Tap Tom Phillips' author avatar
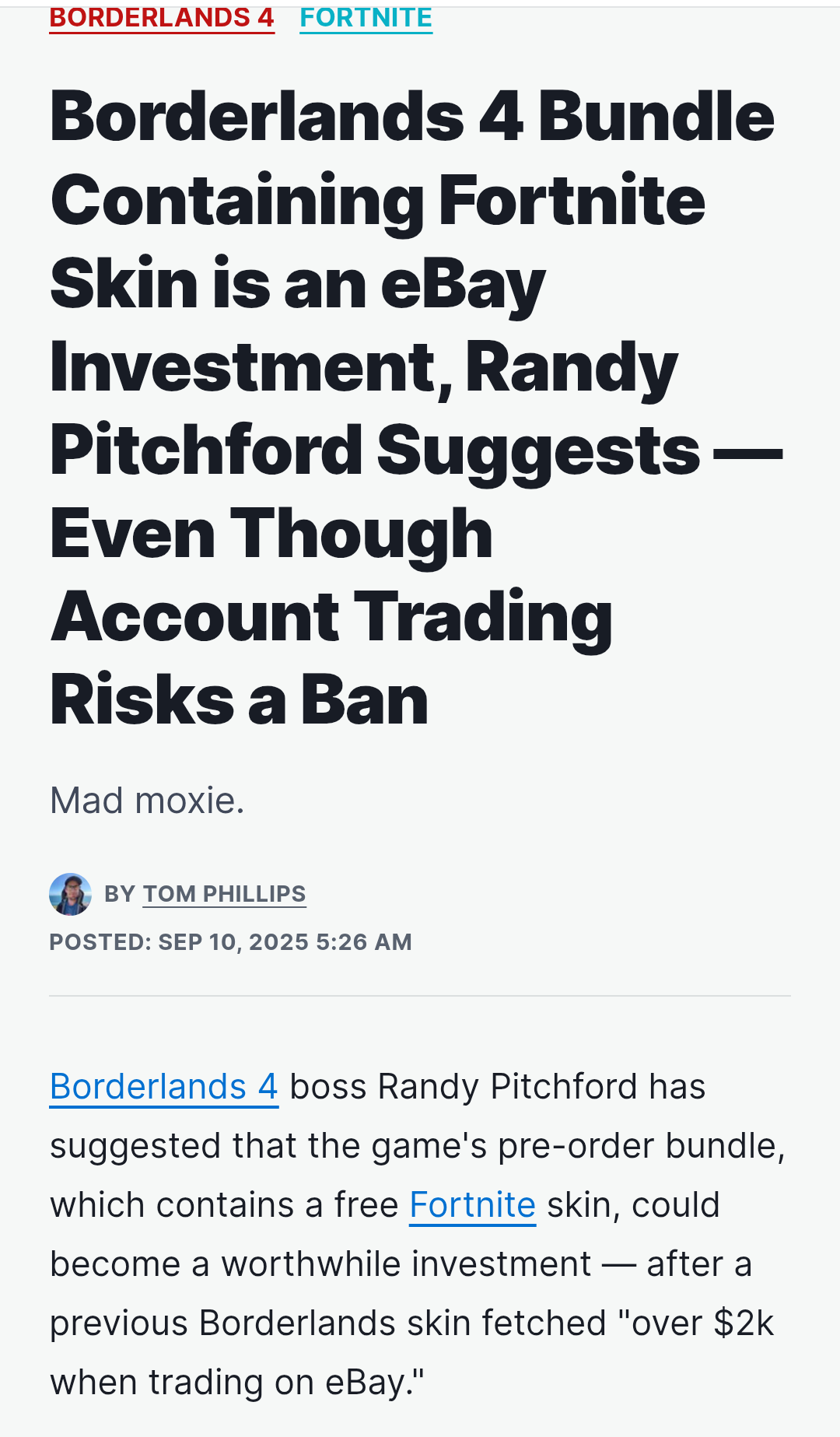Screen dimensions: 840x1437 tap(71, 894)
